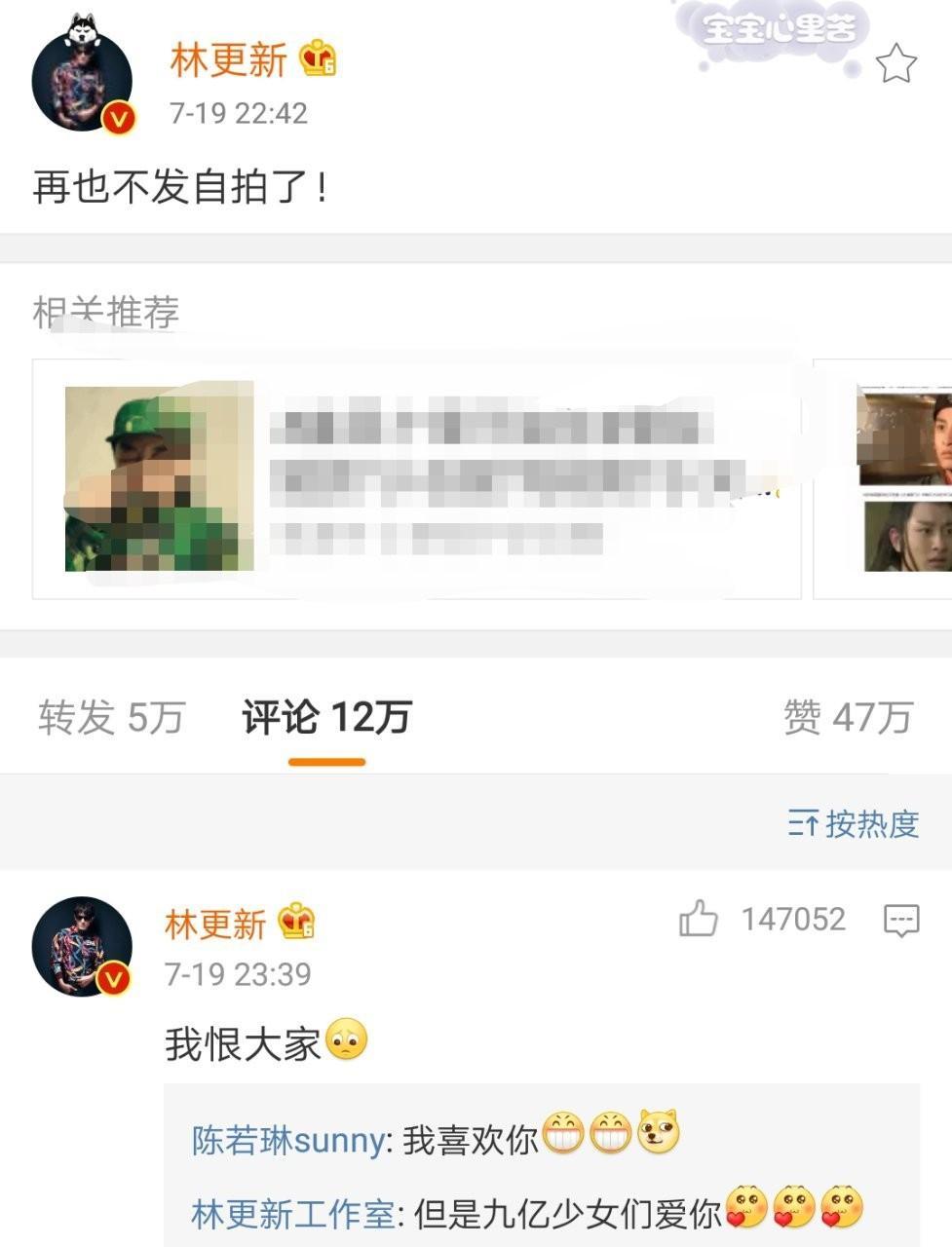
Task: Open 林更新工作室 profile link
Action: click(x=293, y=1214)
